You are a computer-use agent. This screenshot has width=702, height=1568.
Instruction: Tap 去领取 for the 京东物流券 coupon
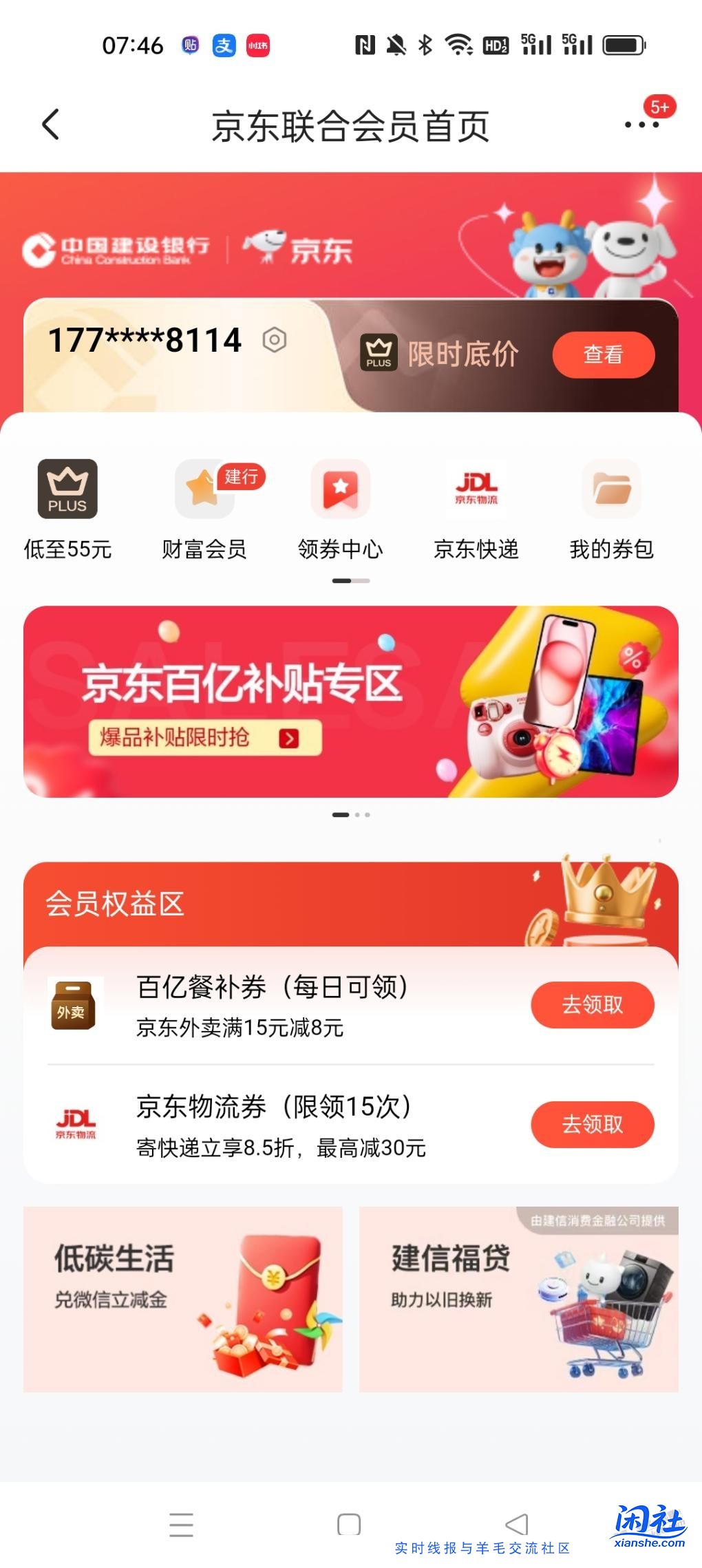[x=593, y=1124]
